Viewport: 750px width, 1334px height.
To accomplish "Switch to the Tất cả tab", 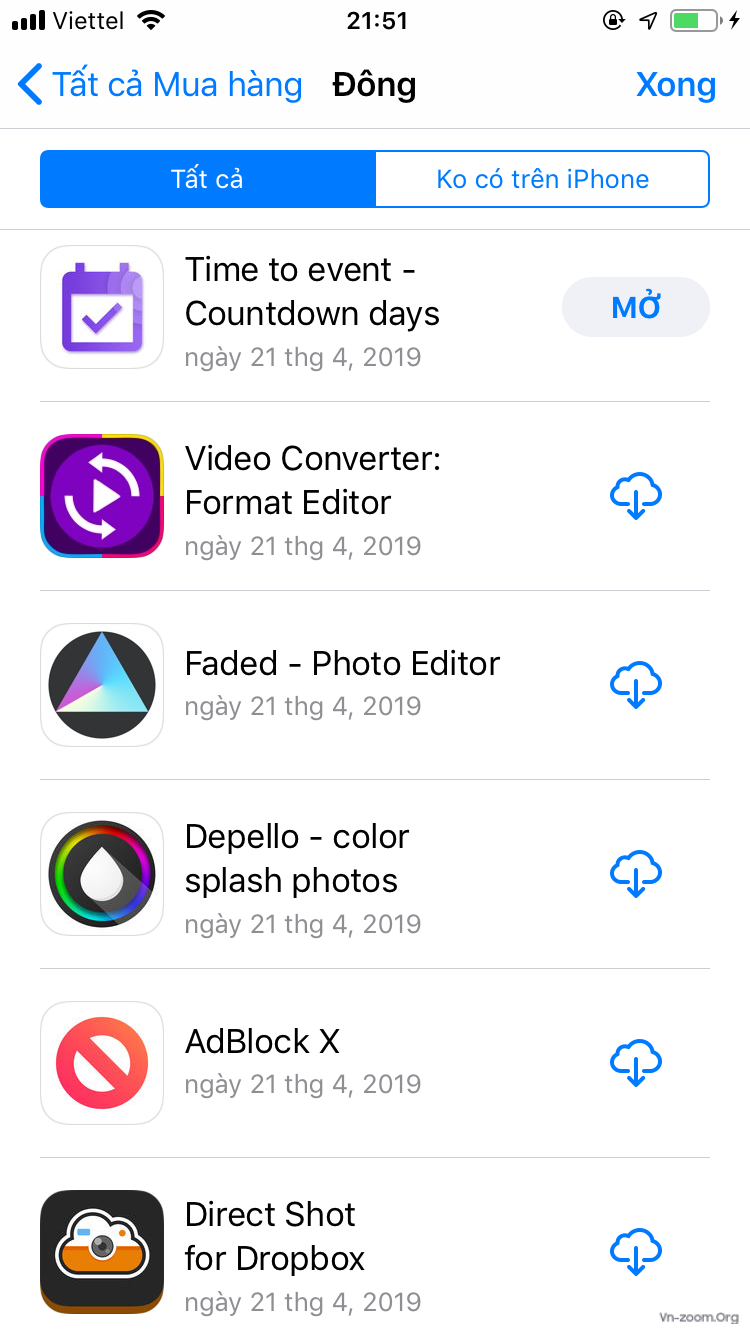I will pos(208,179).
